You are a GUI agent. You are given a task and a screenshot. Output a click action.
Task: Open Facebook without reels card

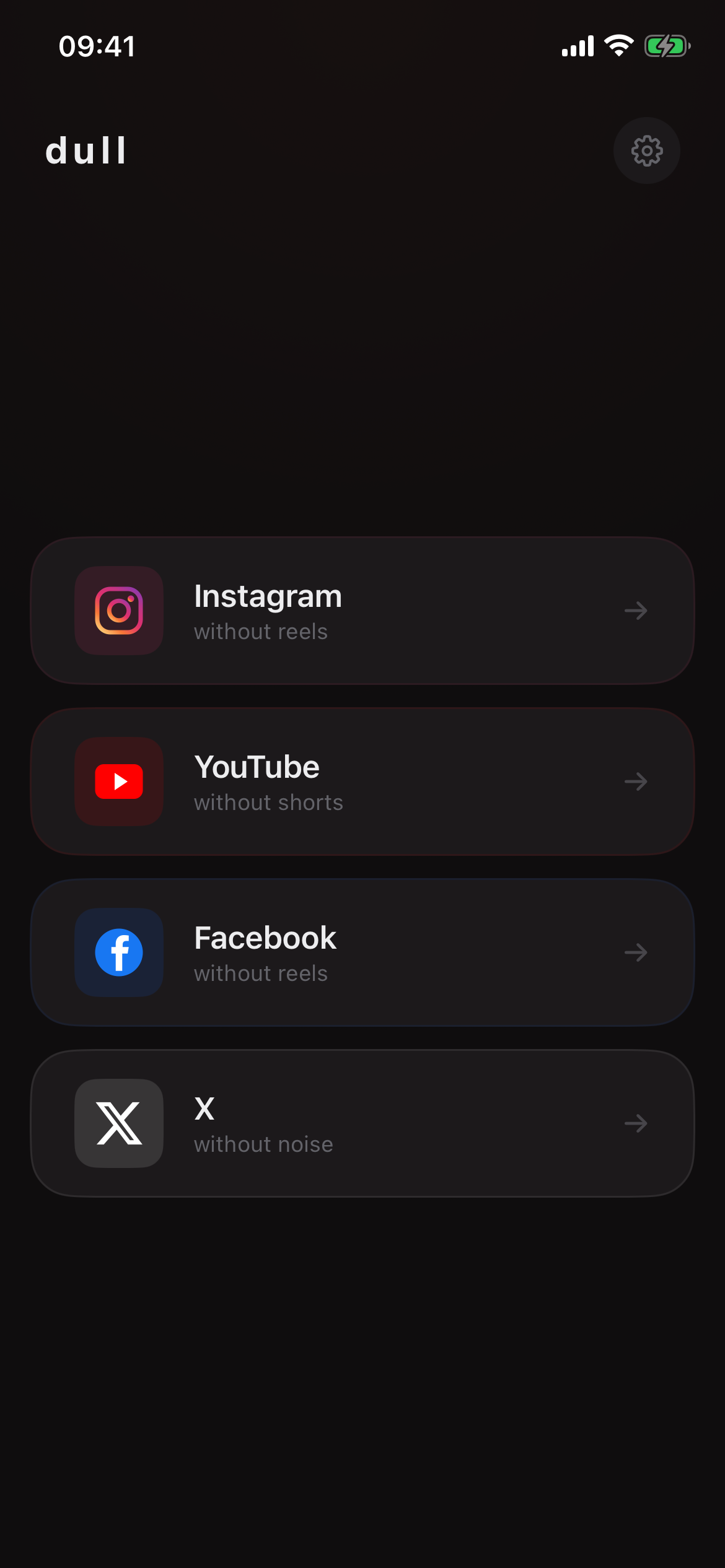coord(362,952)
